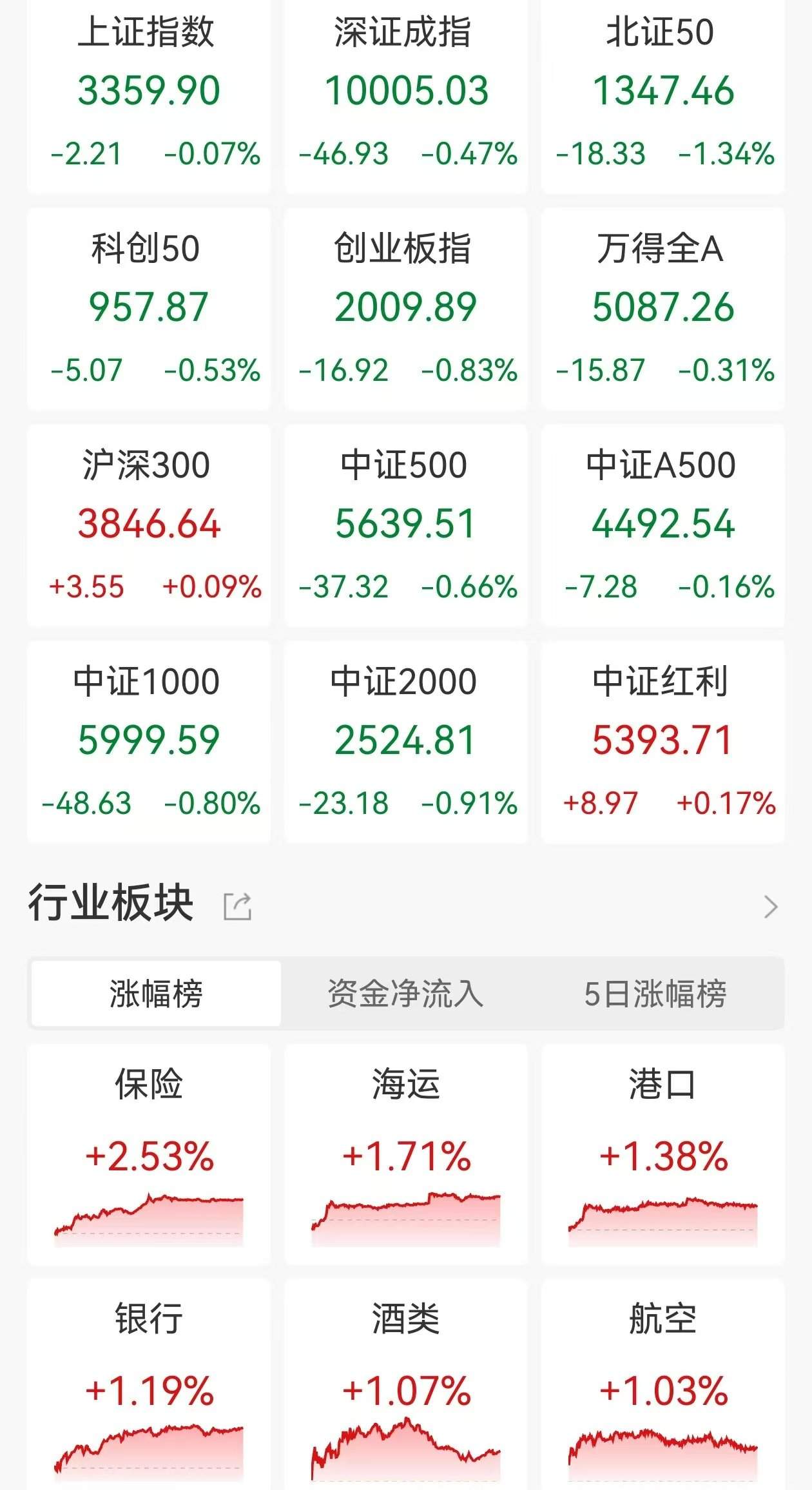The width and height of the screenshot is (812, 1490).
Task: Open the 银行 sector card
Action: 149,1386
